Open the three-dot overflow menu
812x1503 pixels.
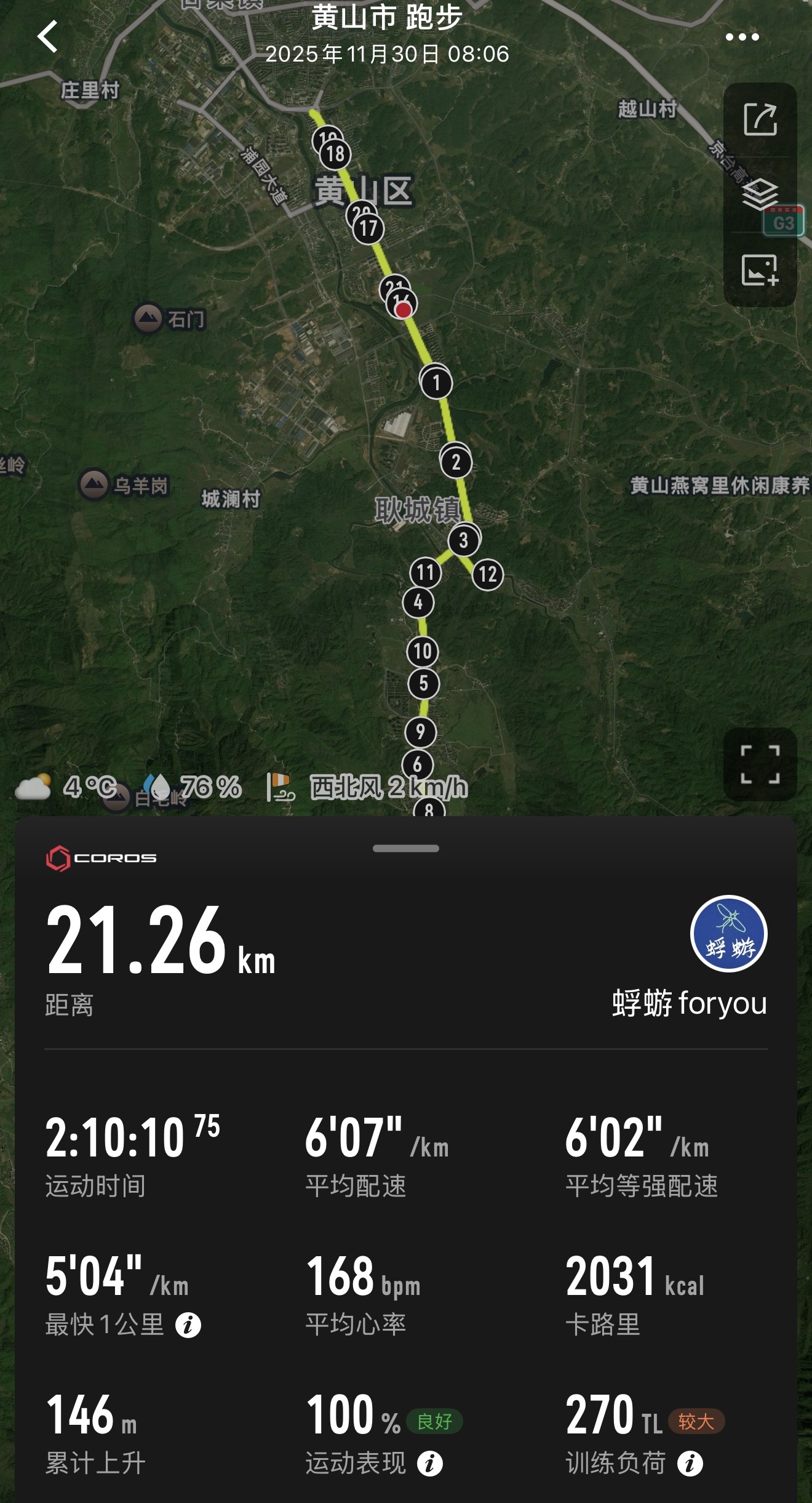pos(742,38)
